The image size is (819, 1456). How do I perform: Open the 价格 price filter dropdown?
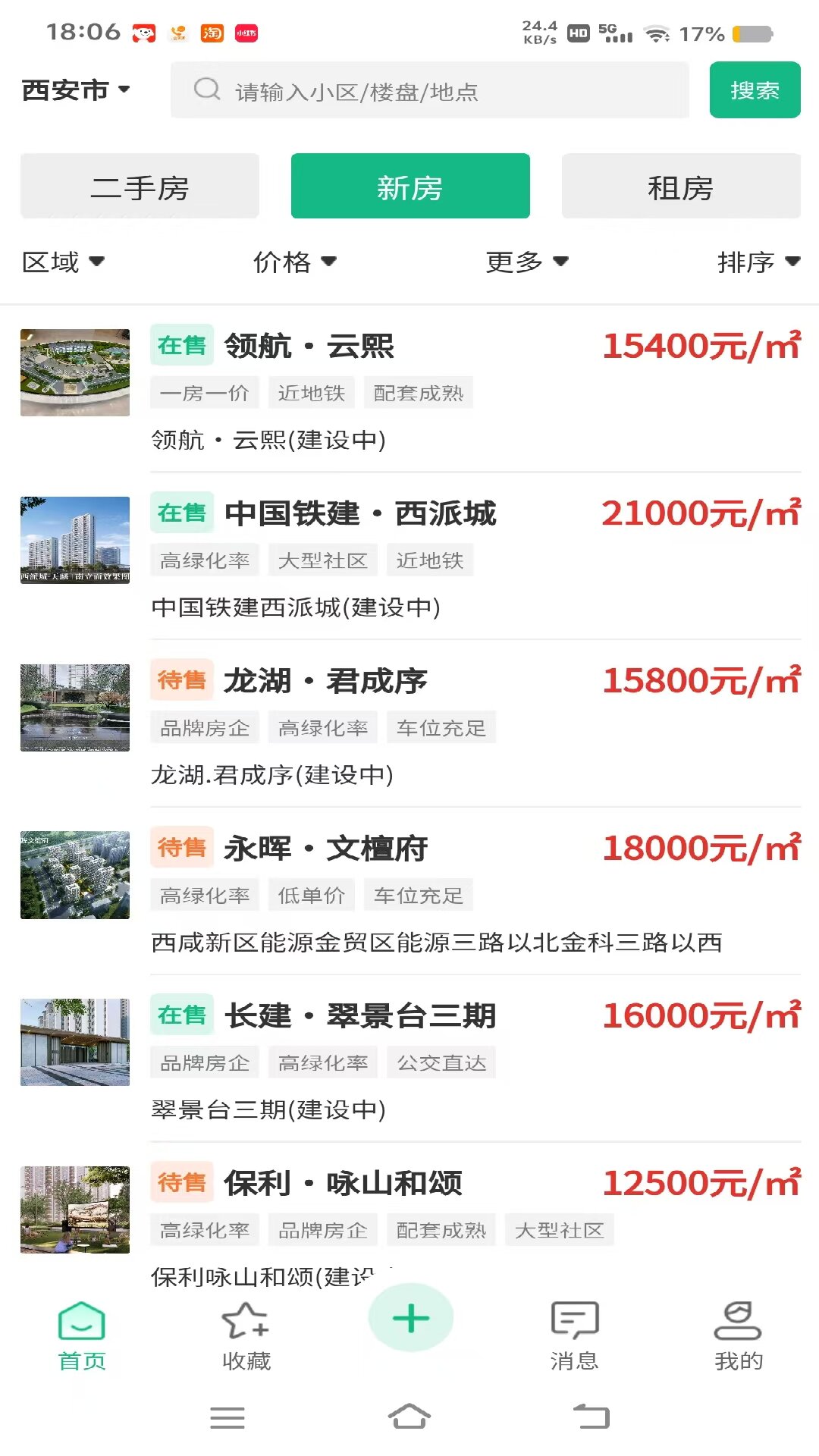pos(294,262)
